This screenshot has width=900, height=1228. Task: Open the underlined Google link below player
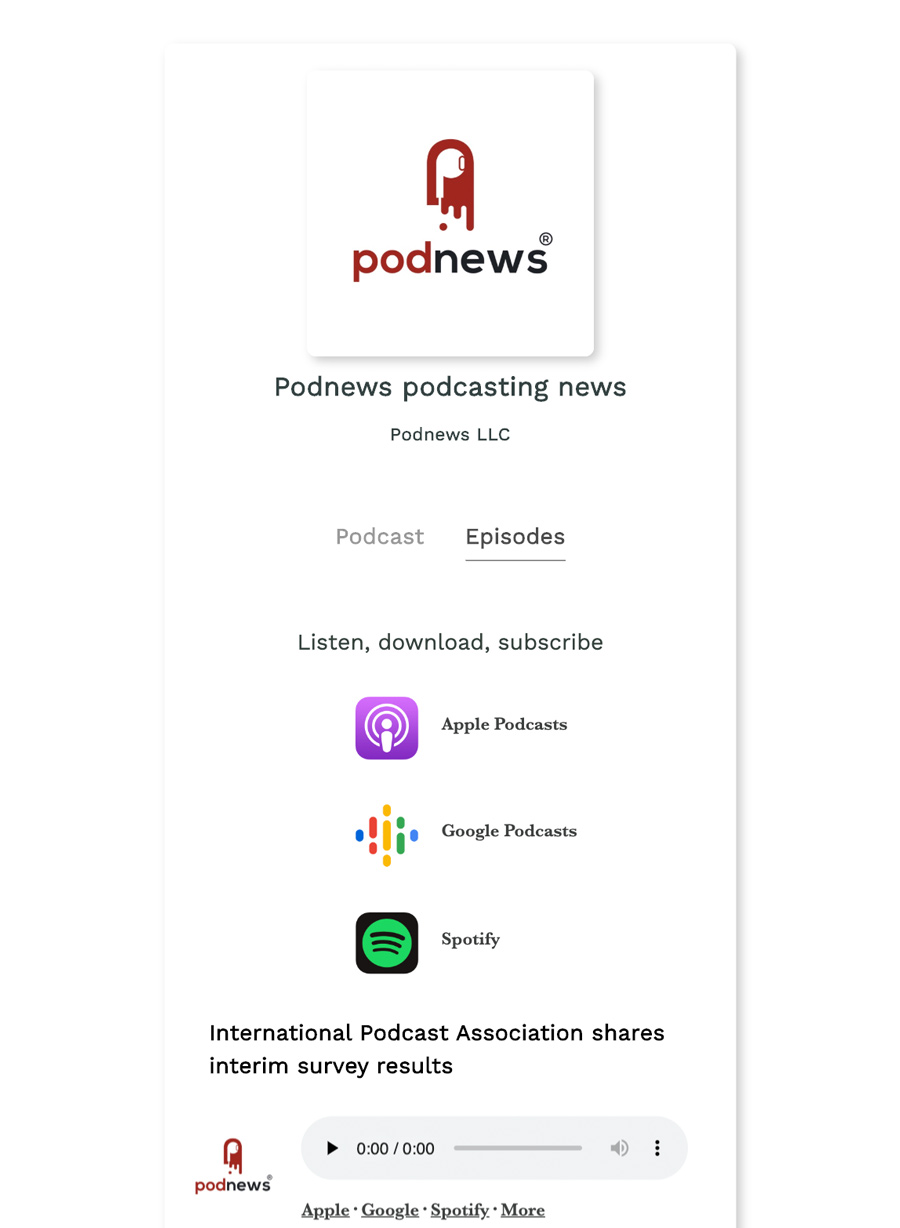[x=390, y=1210]
